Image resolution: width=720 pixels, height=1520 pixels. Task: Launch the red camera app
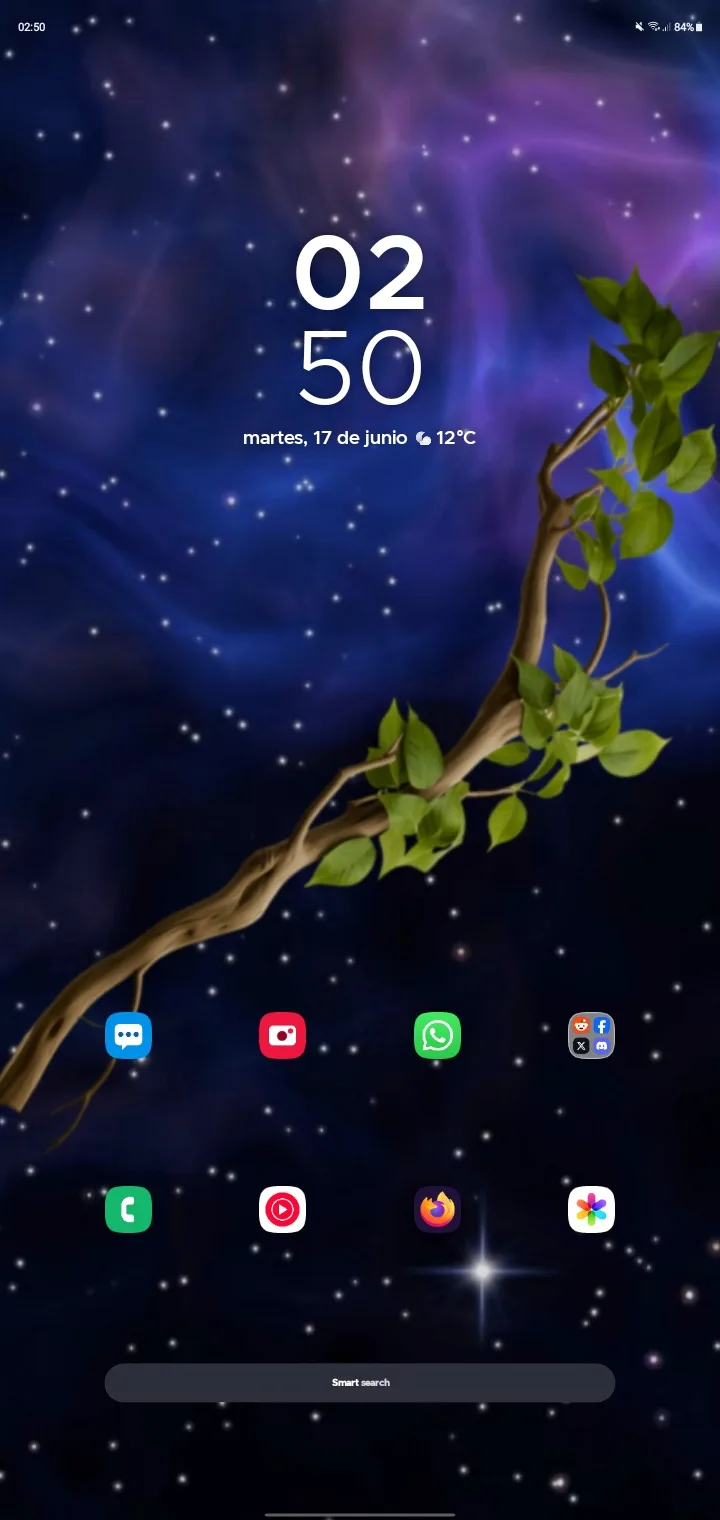click(x=282, y=1035)
